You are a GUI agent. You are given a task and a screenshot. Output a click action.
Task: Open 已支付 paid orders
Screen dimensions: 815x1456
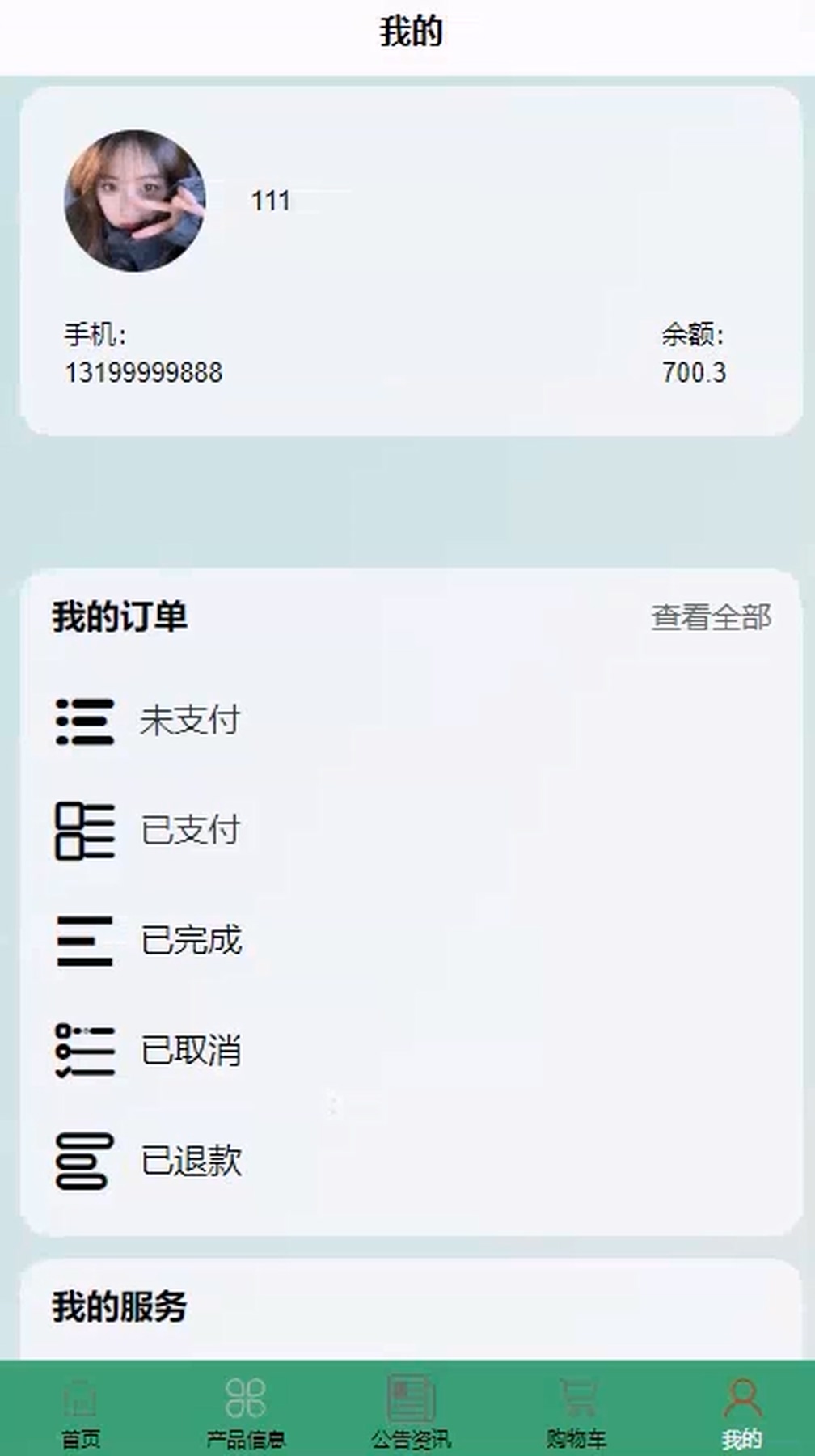click(x=149, y=831)
